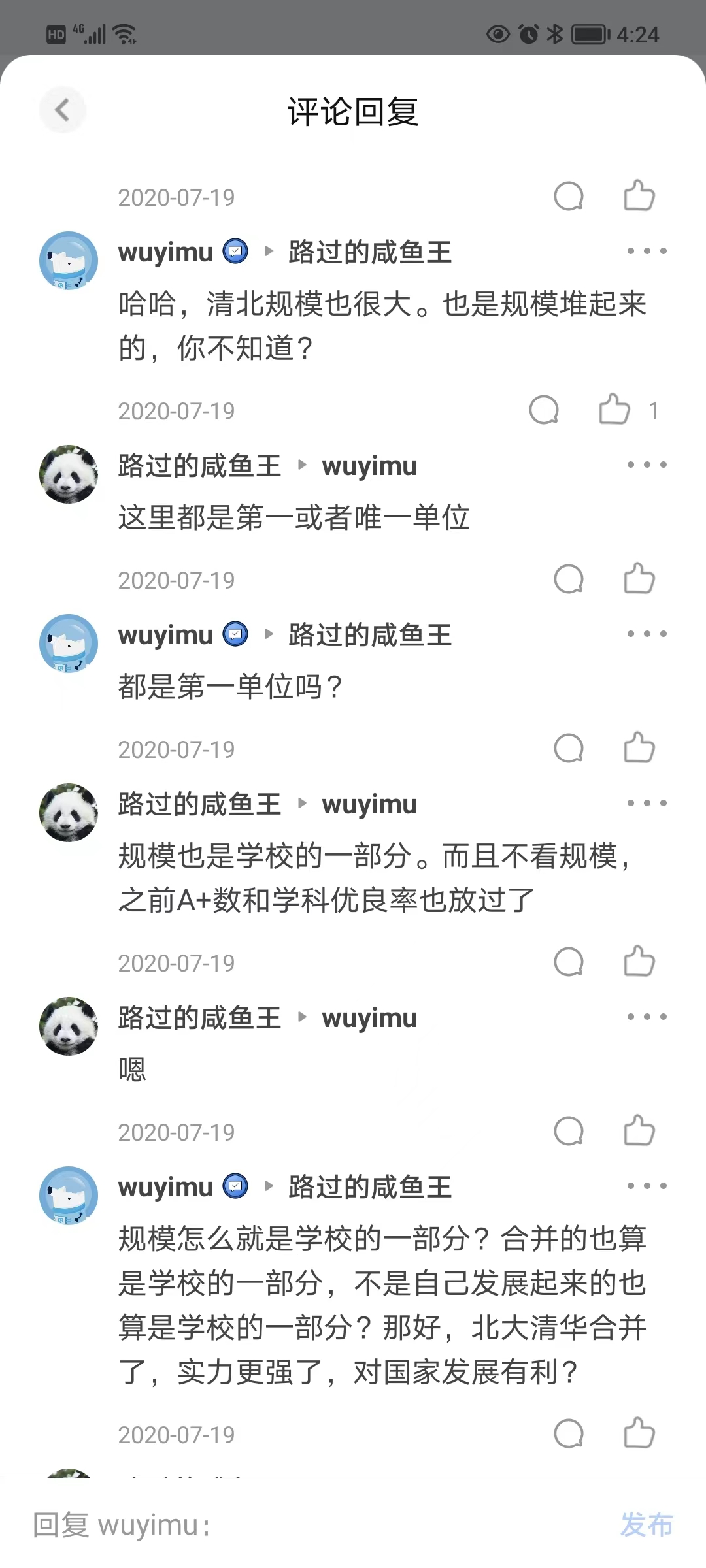Image resolution: width=706 pixels, height=1568 pixels.
Task: Open more options for comment 这里都是第一或者唯一单位
Action: point(647,465)
